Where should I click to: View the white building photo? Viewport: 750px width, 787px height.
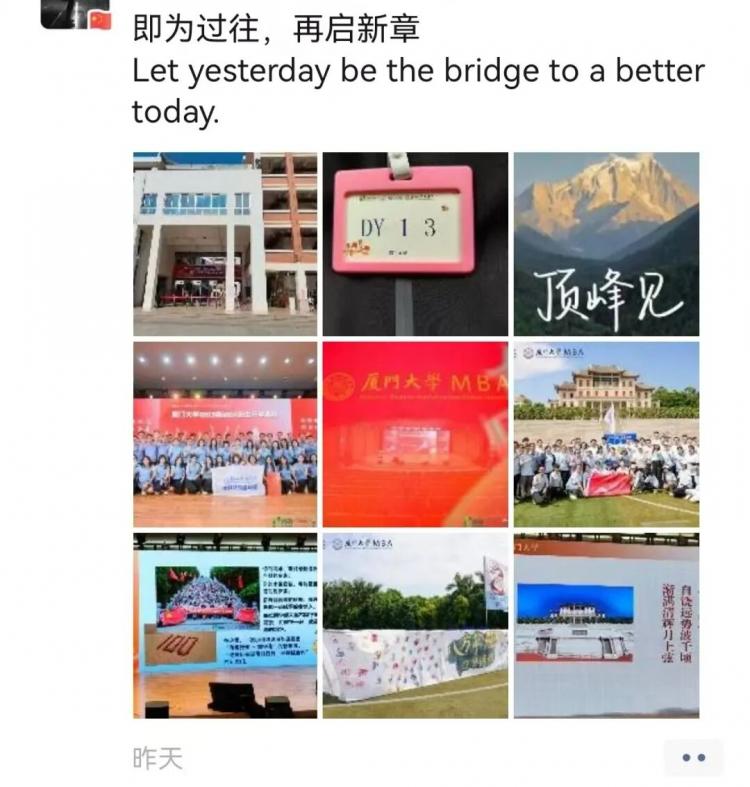225,243
